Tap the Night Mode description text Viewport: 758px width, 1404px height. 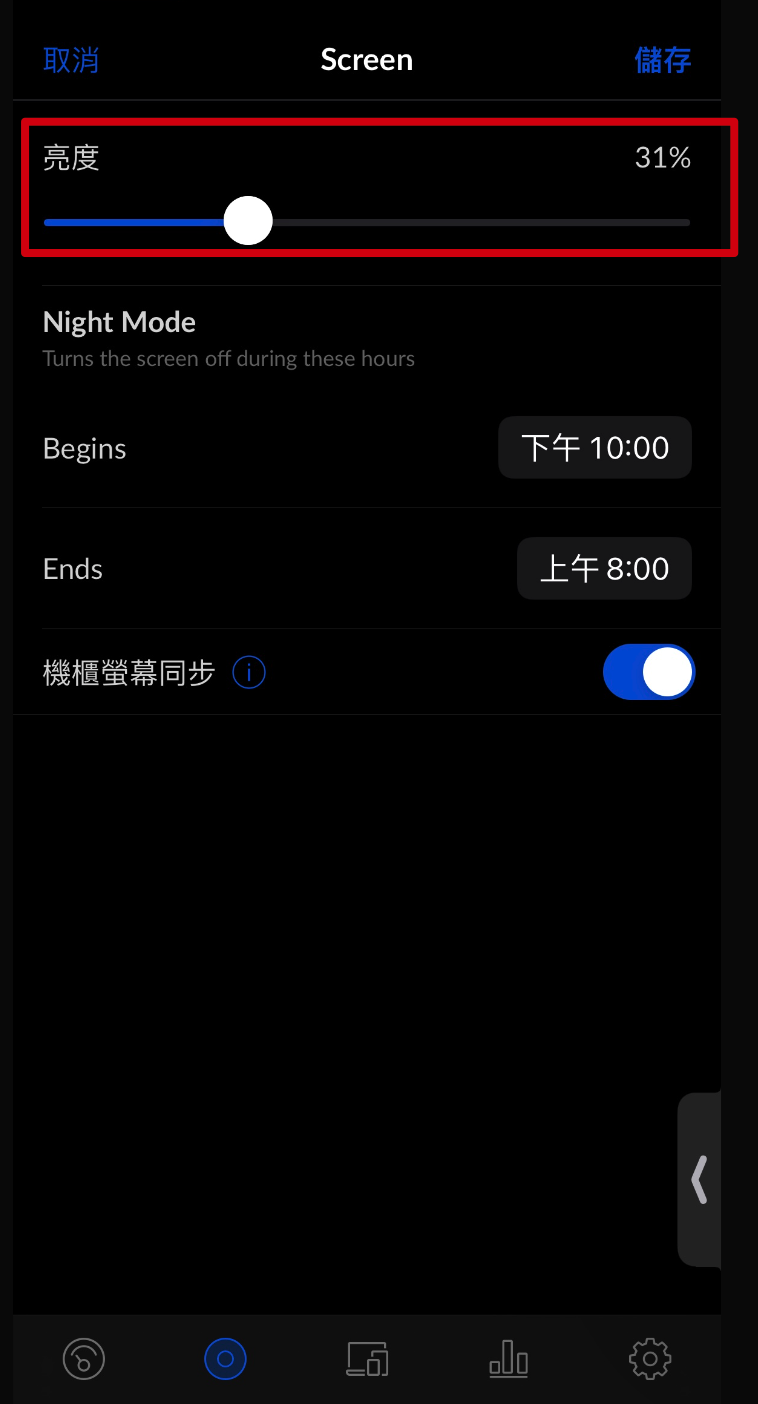coord(228,358)
